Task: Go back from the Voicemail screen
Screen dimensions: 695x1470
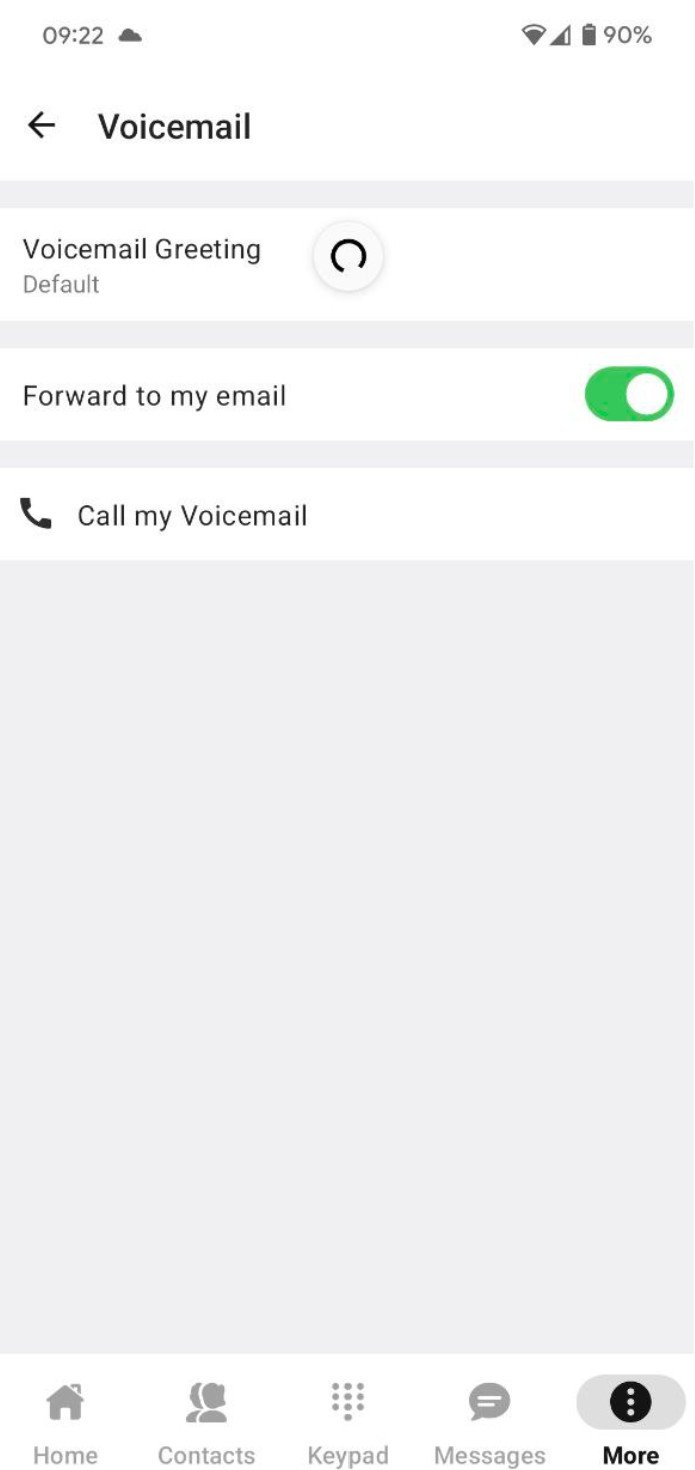Action: 41,126
